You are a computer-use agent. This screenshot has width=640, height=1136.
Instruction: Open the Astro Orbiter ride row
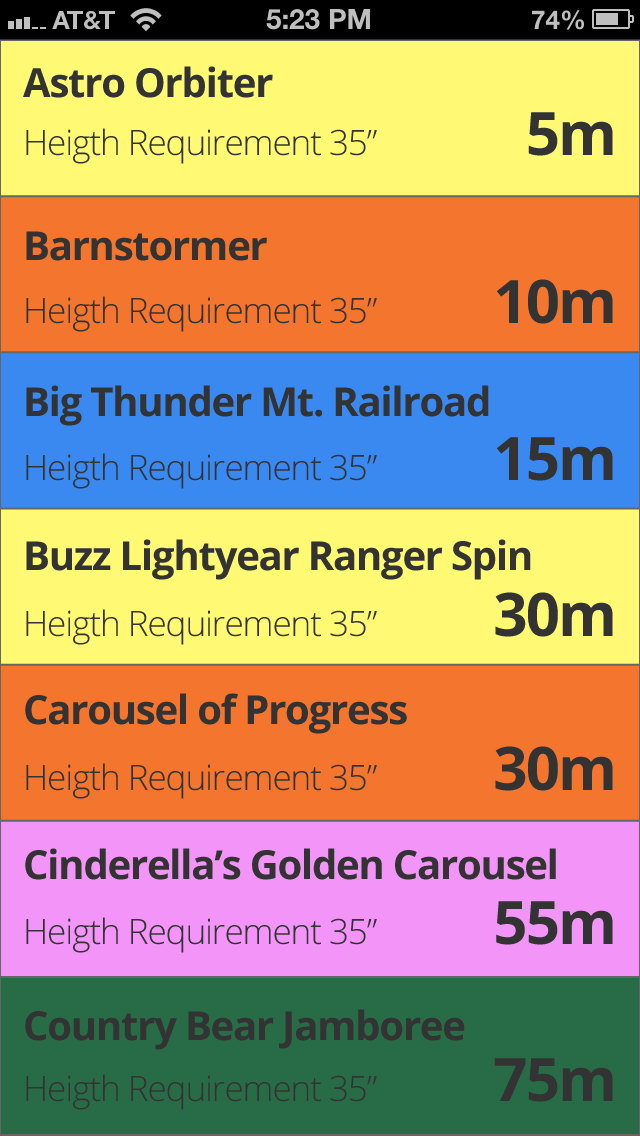(320, 118)
